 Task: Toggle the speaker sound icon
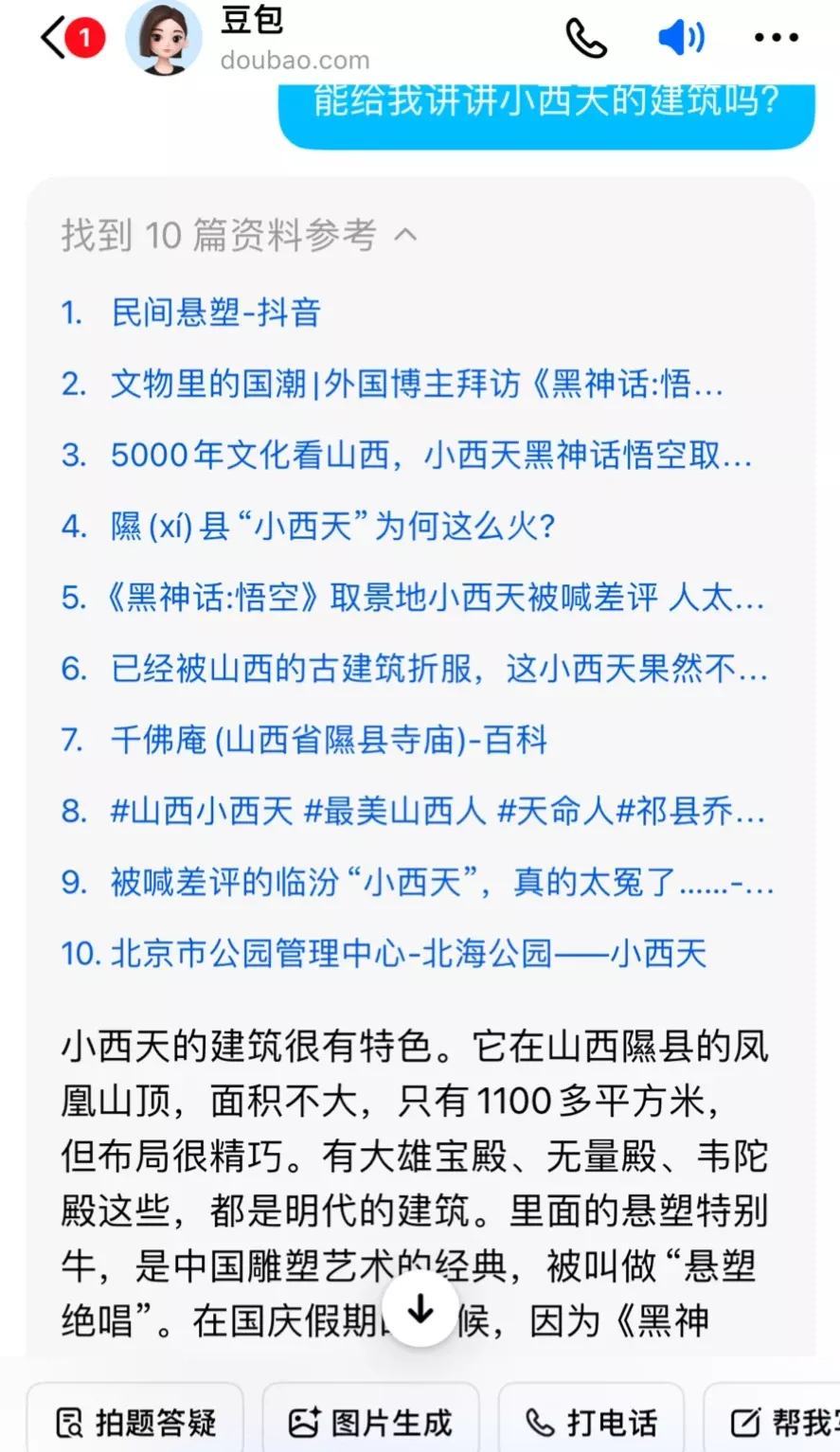point(680,38)
